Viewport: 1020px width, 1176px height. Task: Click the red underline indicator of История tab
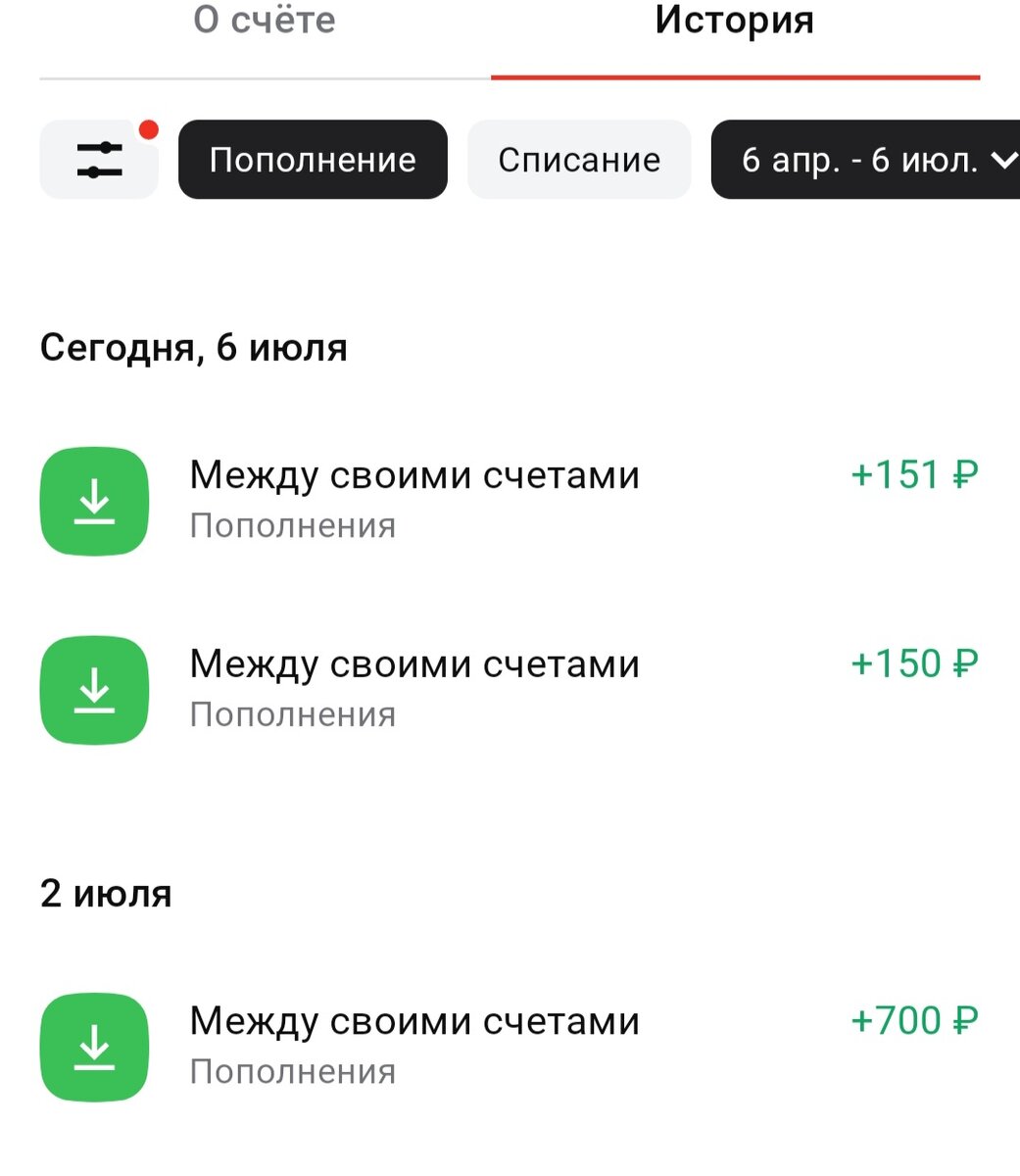coord(734,73)
